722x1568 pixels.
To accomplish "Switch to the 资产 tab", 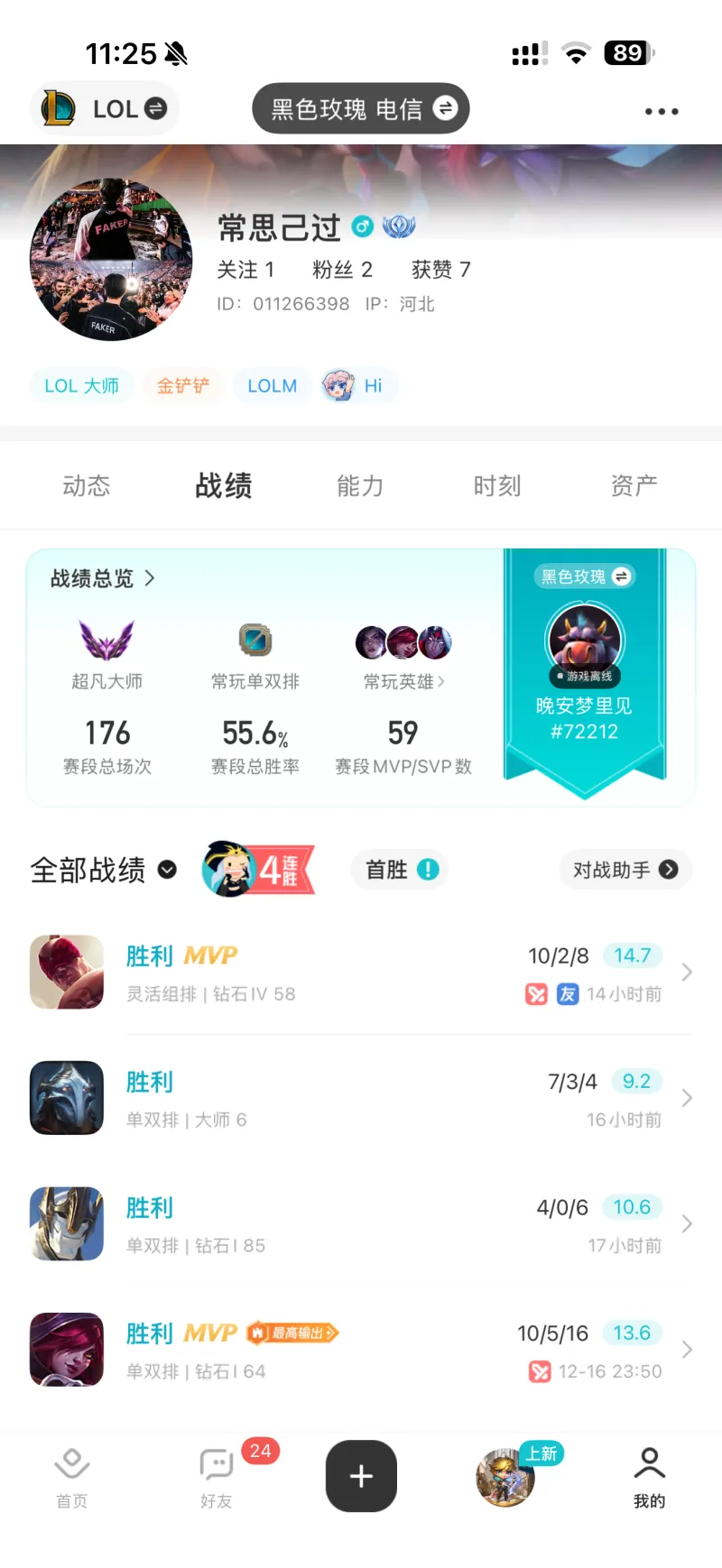I will tap(634, 486).
